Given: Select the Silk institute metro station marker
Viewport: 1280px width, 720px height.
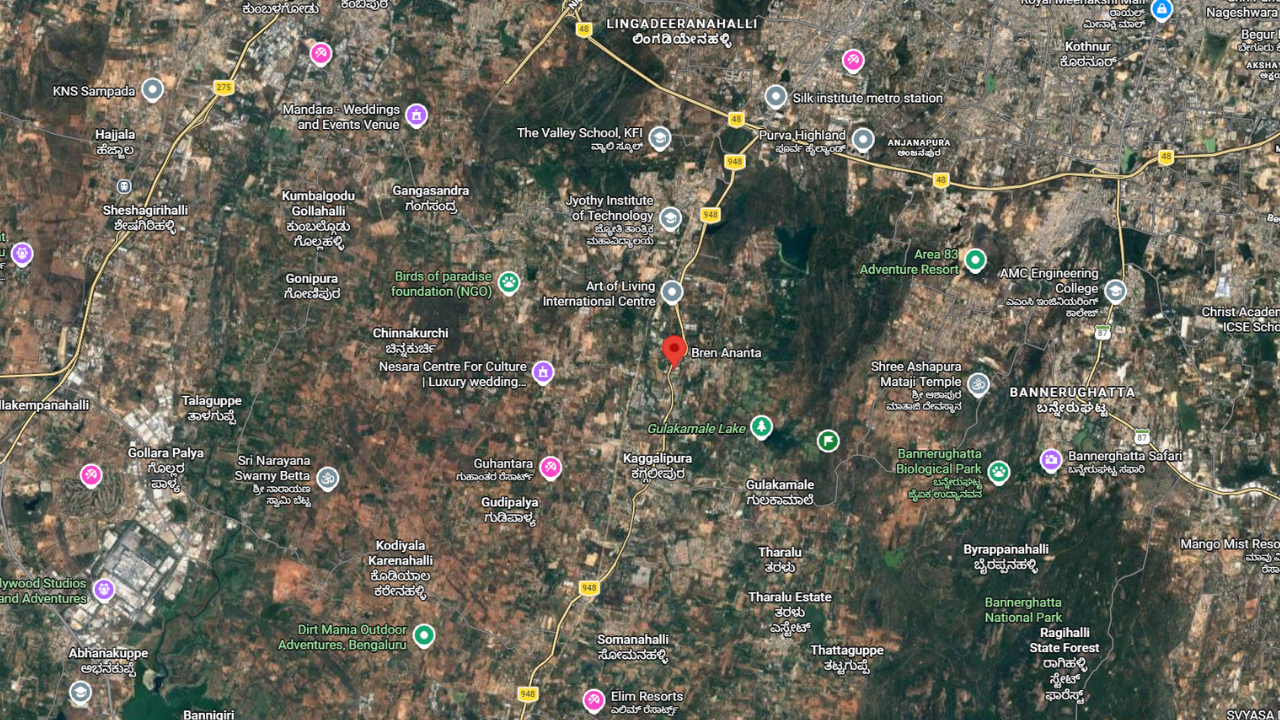Looking at the screenshot, I should 776,97.
